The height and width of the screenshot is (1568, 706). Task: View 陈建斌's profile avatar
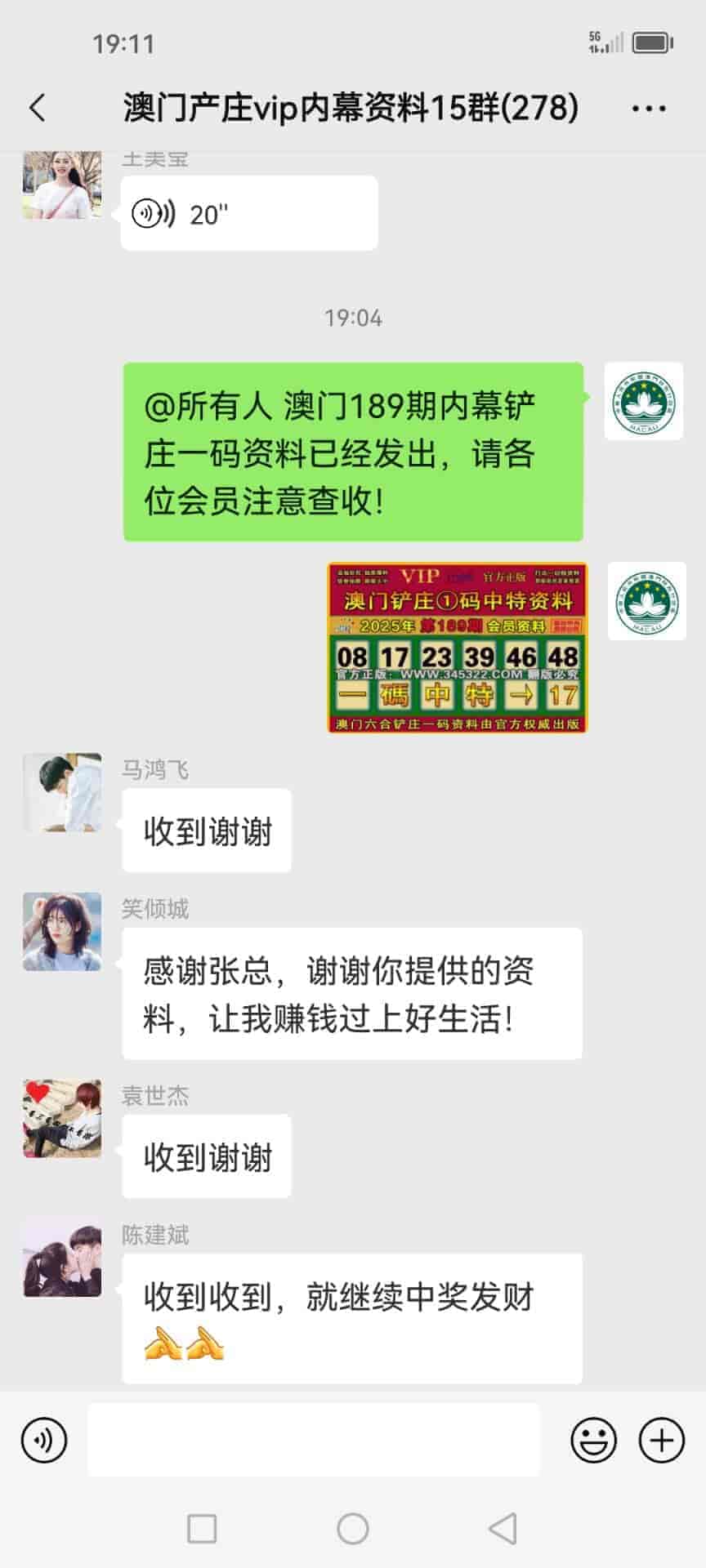(62, 1258)
